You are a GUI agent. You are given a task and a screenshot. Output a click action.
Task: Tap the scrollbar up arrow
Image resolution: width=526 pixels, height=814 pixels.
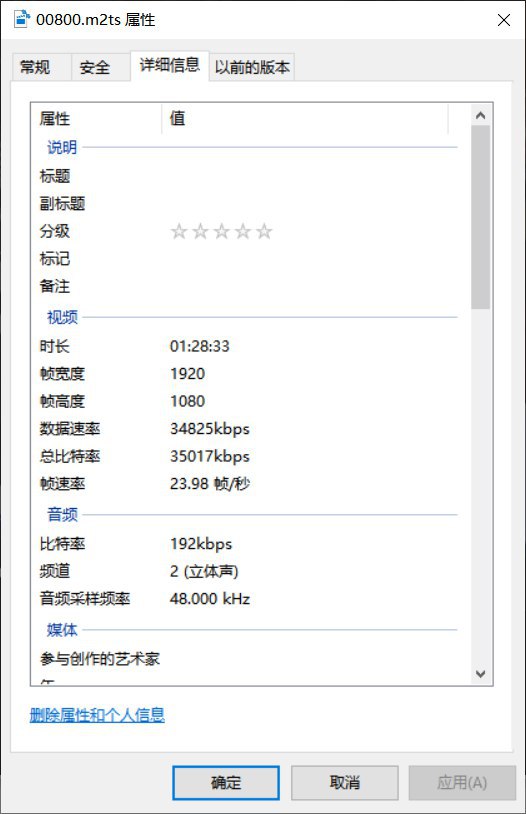pyautogui.click(x=481, y=115)
